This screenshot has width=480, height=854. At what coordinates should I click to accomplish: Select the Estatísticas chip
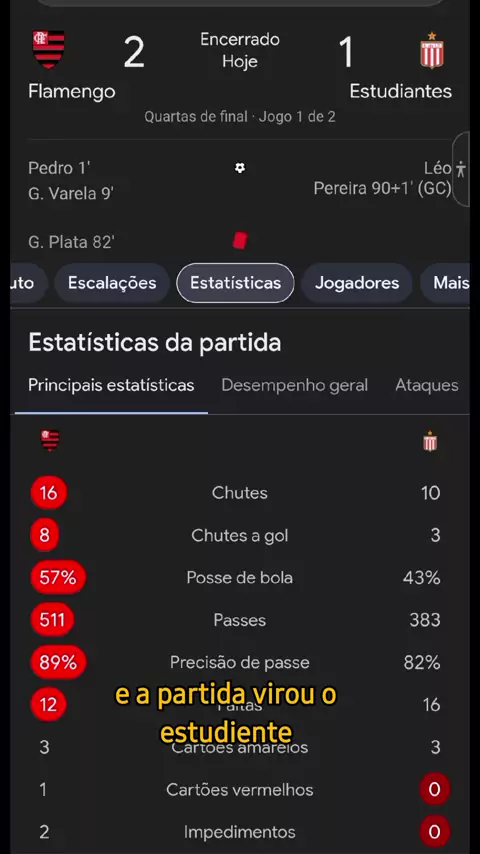pos(235,283)
